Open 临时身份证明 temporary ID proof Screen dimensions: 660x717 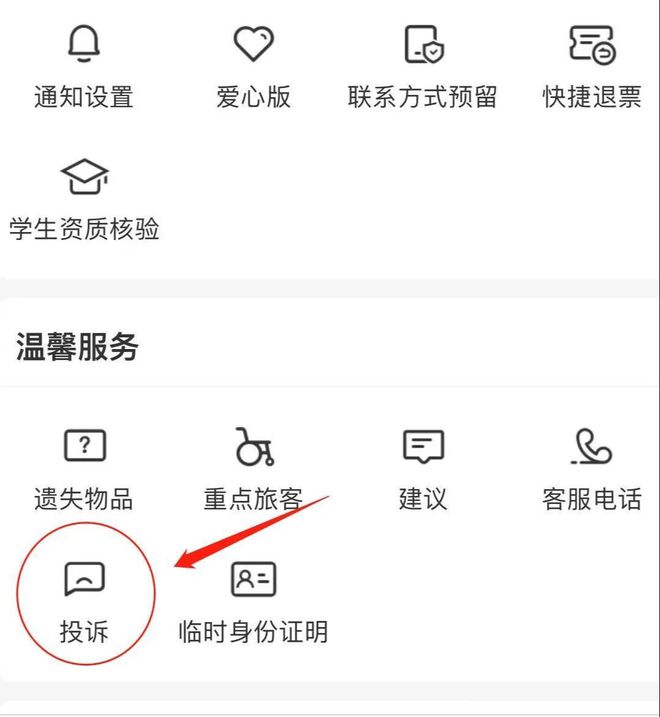253,600
